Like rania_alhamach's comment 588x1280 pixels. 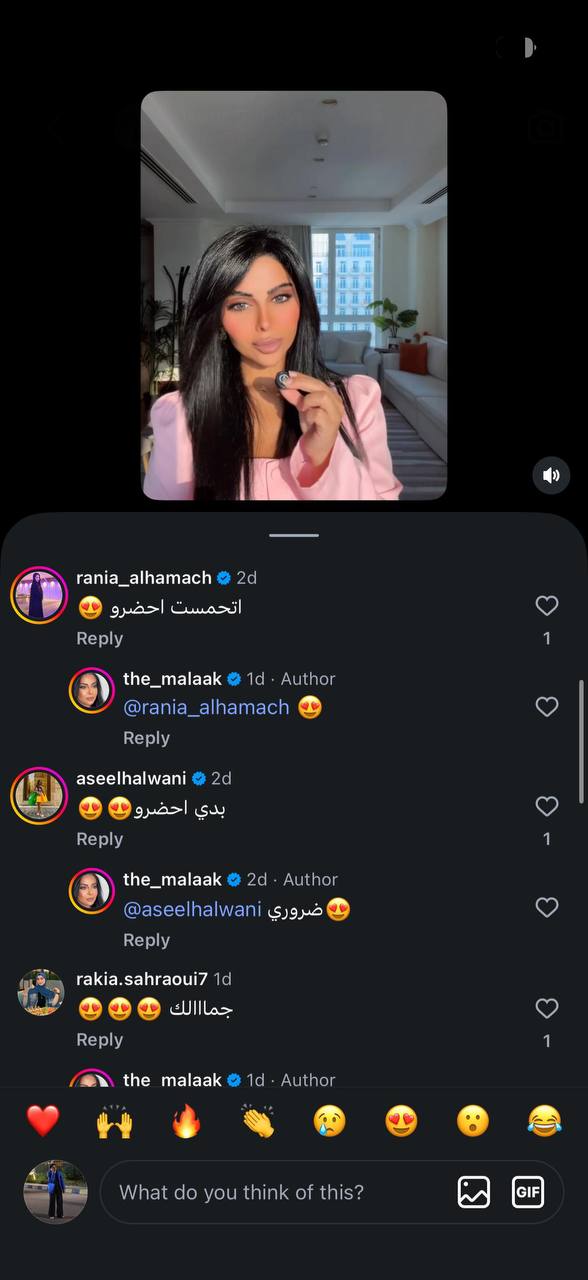pyautogui.click(x=546, y=606)
